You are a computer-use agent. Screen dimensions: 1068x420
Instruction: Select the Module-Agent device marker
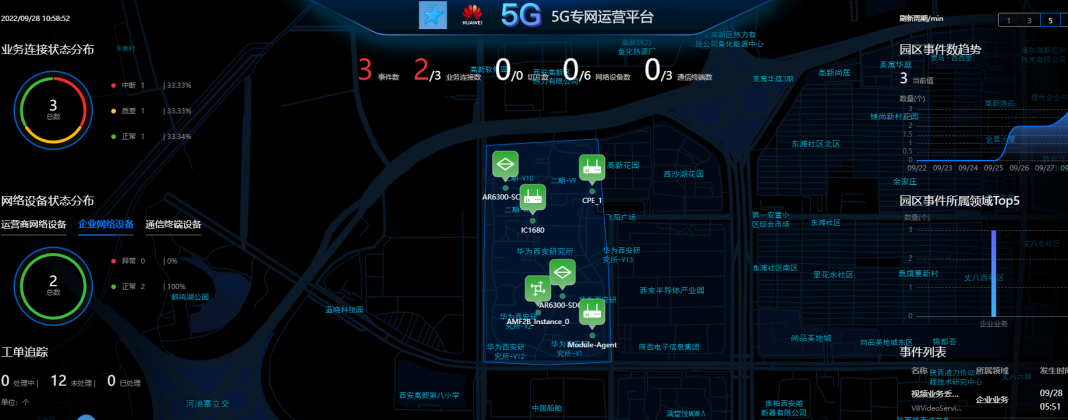(x=592, y=311)
